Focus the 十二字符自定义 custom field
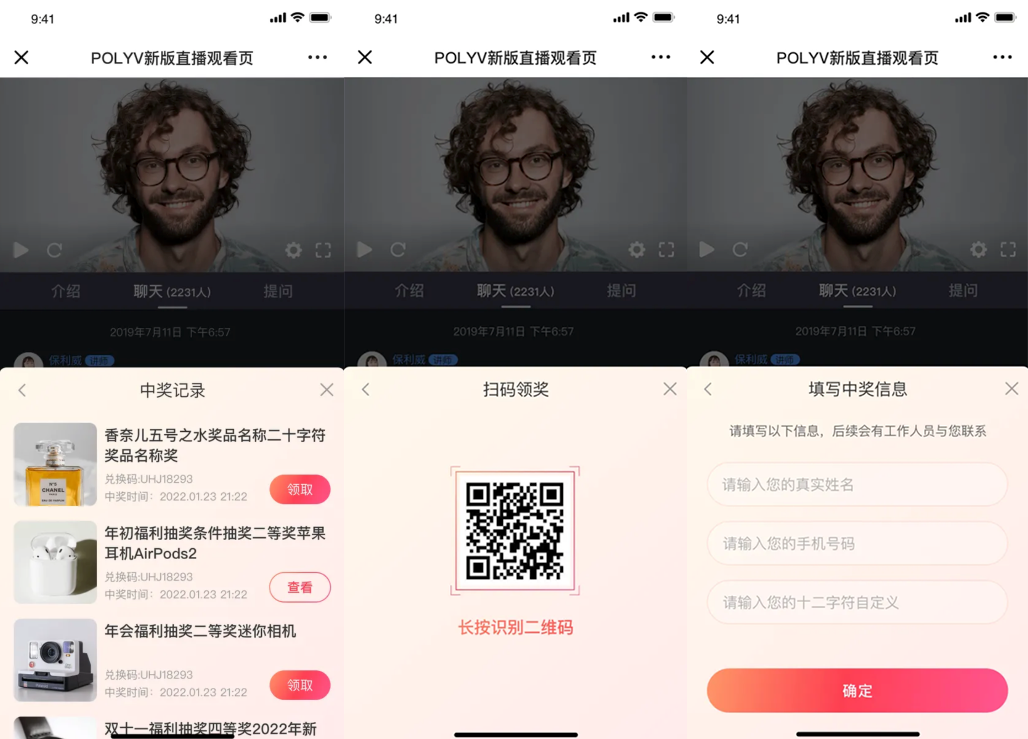The height and width of the screenshot is (739, 1028). pyautogui.click(x=856, y=603)
